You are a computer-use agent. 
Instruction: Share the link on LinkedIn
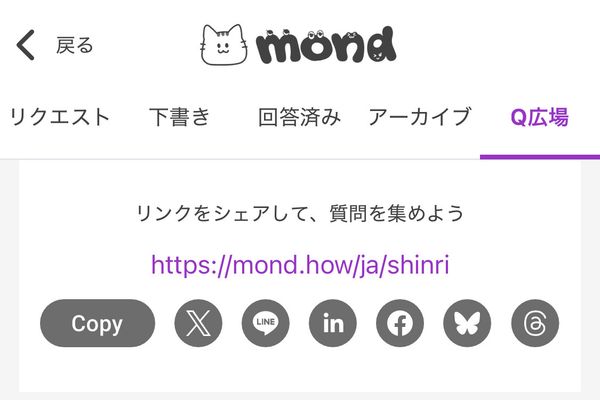pos(333,323)
